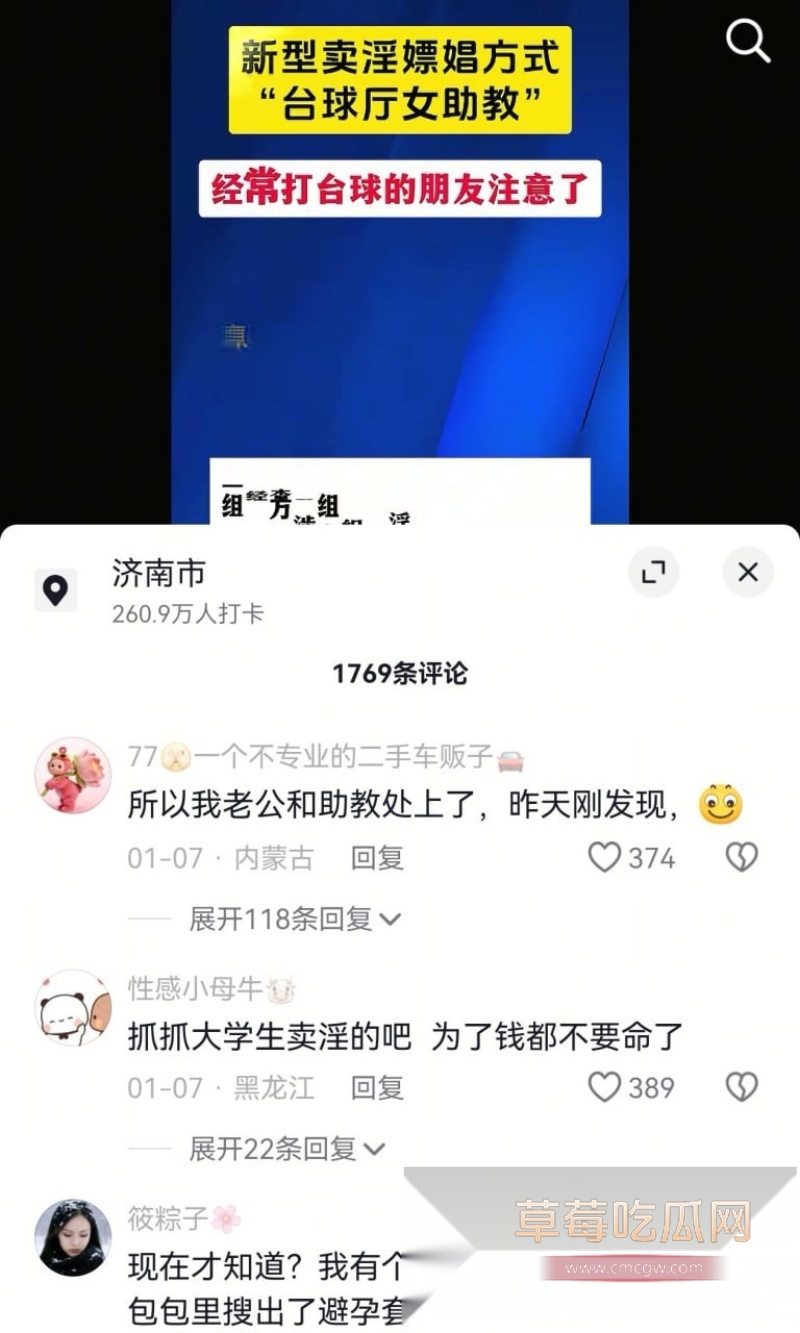
Task: Expand the location card to fullscreen
Action: pyautogui.click(x=655, y=572)
